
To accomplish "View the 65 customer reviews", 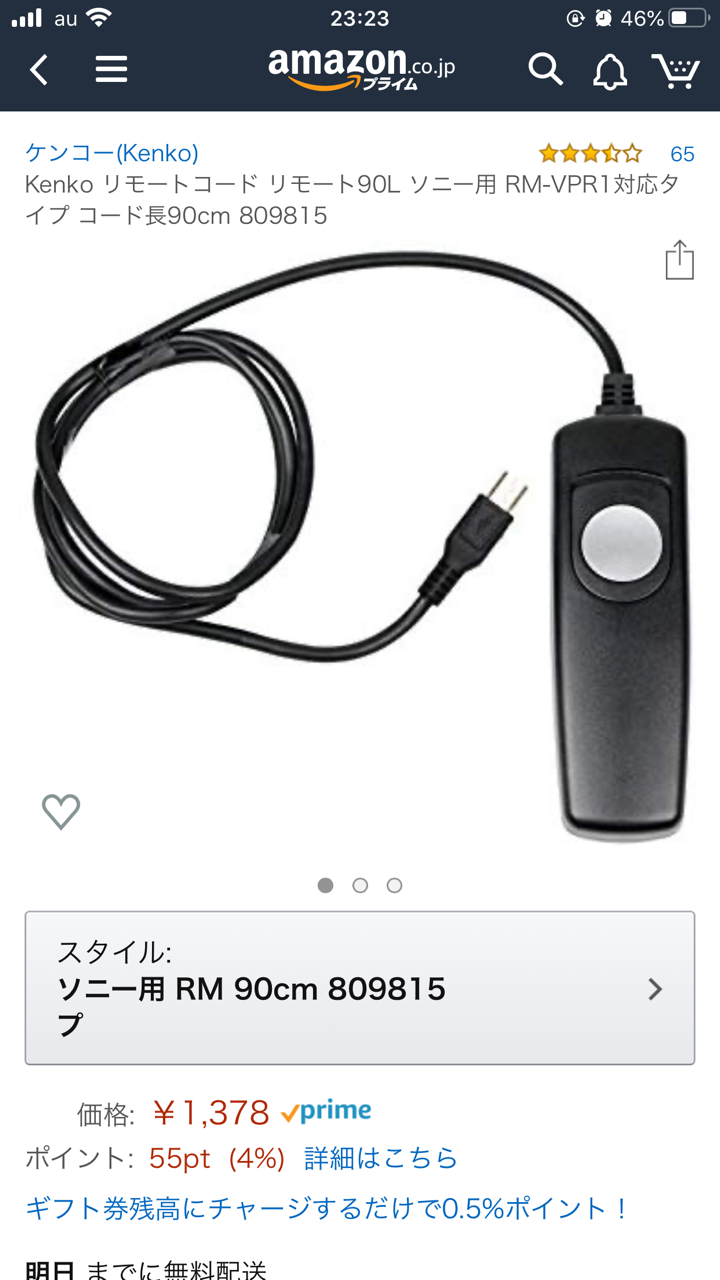I will (682, 154).
